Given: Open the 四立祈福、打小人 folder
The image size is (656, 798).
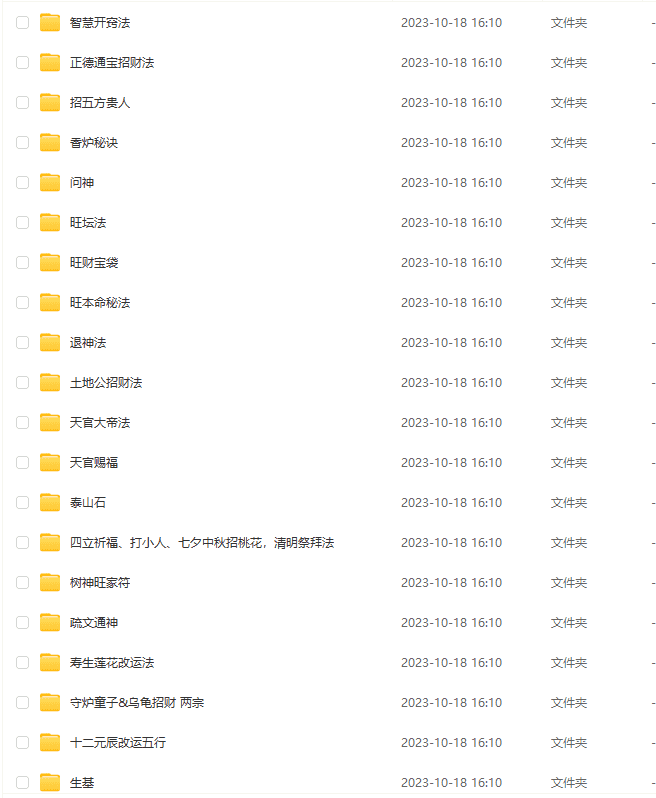Looking at the screenshot, I should 201,542.
